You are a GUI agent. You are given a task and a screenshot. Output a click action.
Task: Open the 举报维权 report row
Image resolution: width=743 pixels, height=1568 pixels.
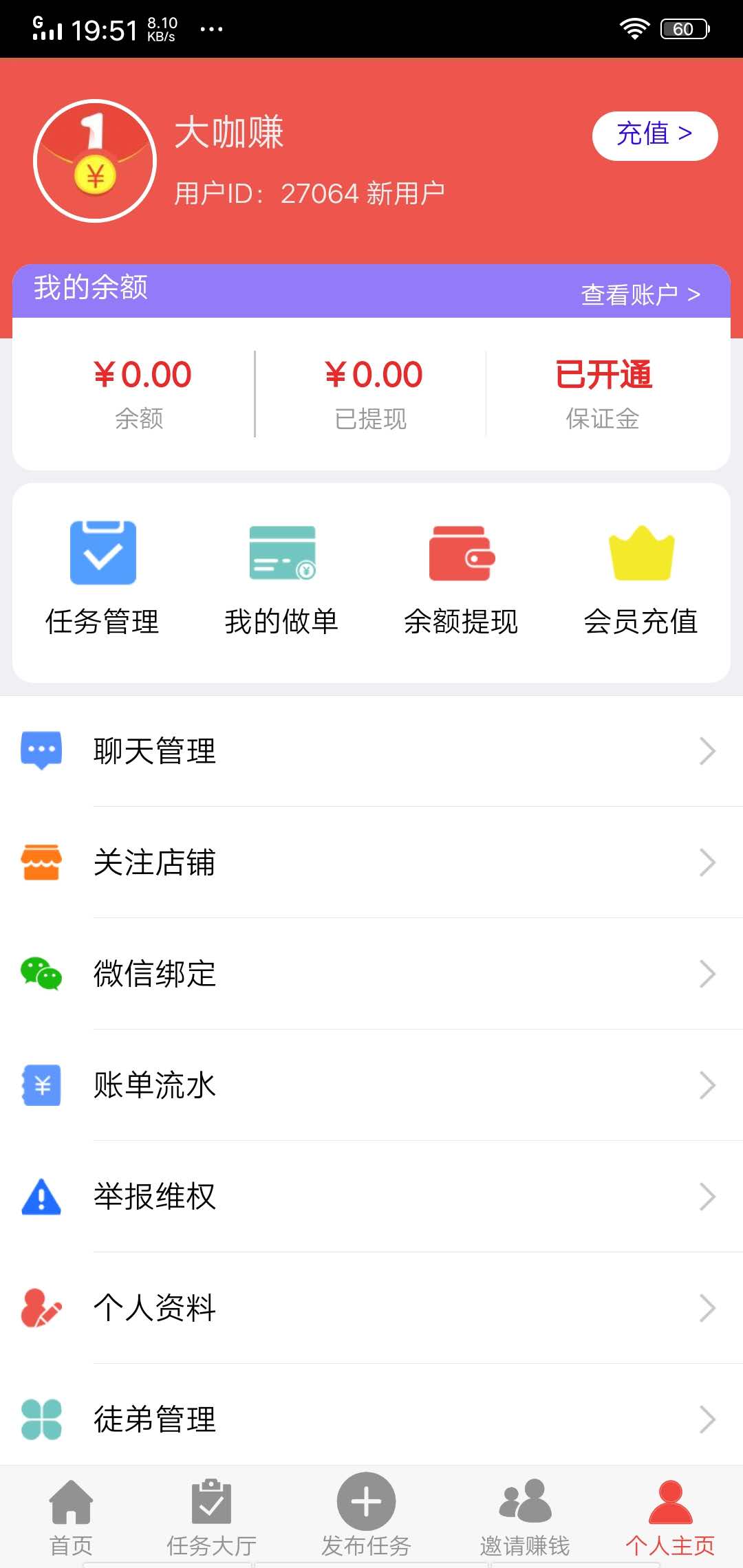pyautogui.click(x=371, y=1197)
